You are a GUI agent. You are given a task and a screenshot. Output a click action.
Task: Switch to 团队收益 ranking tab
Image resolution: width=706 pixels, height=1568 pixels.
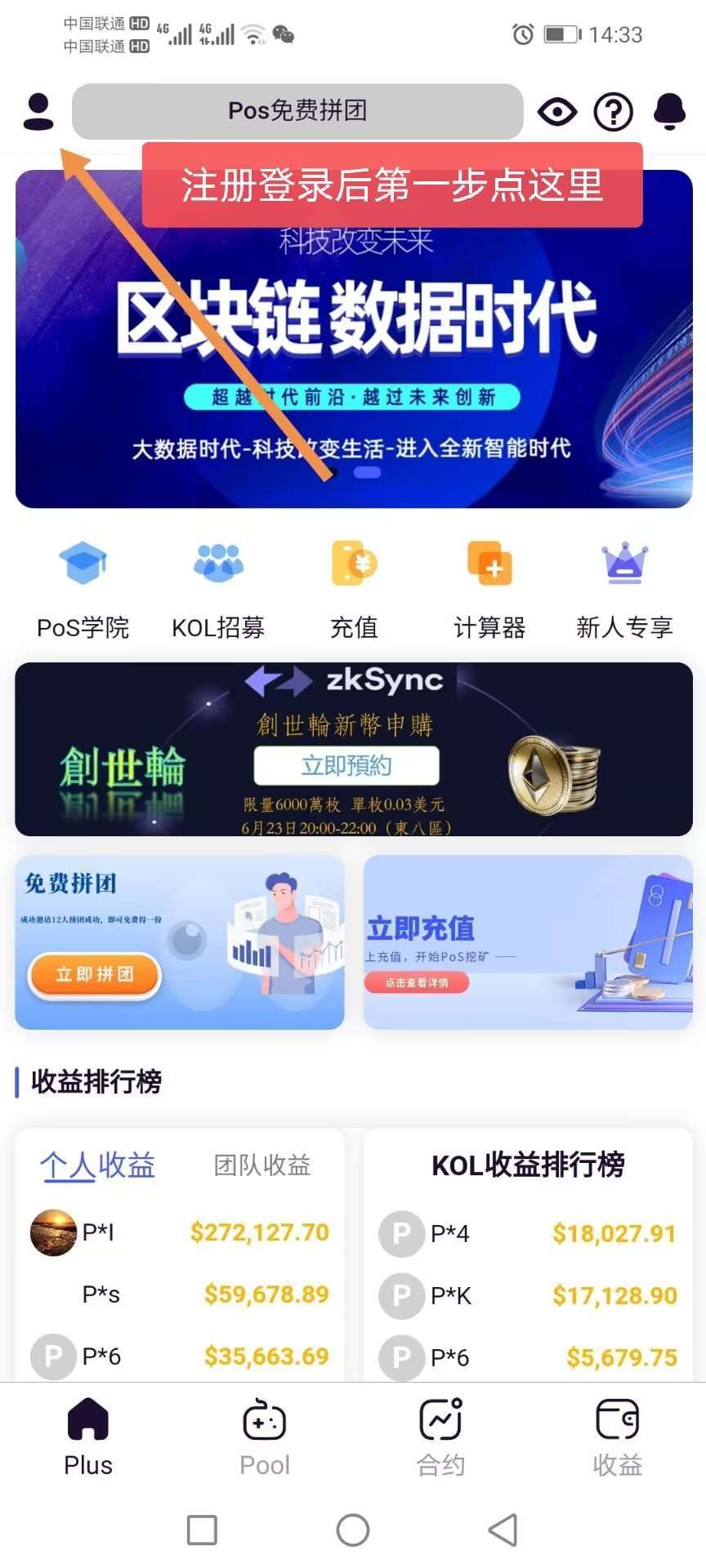point(262,1165)
